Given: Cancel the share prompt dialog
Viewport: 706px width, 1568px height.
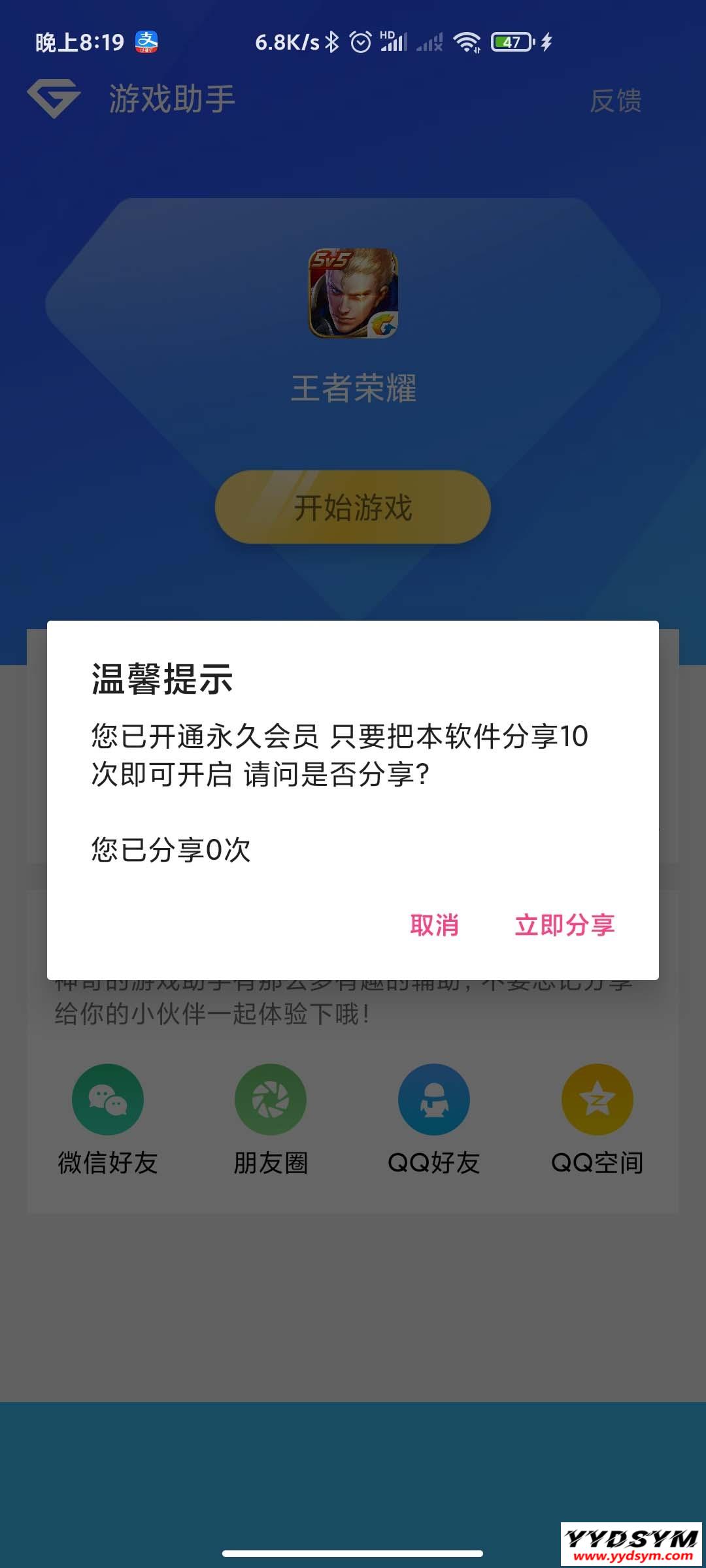Looking at the screenshot, I should tap(434, 925).
